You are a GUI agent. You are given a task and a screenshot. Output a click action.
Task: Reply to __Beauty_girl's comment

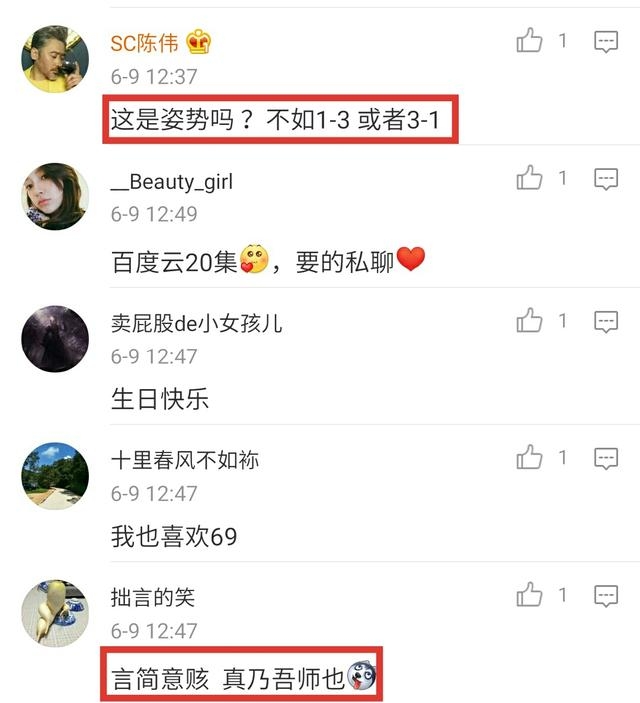[606, 179]
